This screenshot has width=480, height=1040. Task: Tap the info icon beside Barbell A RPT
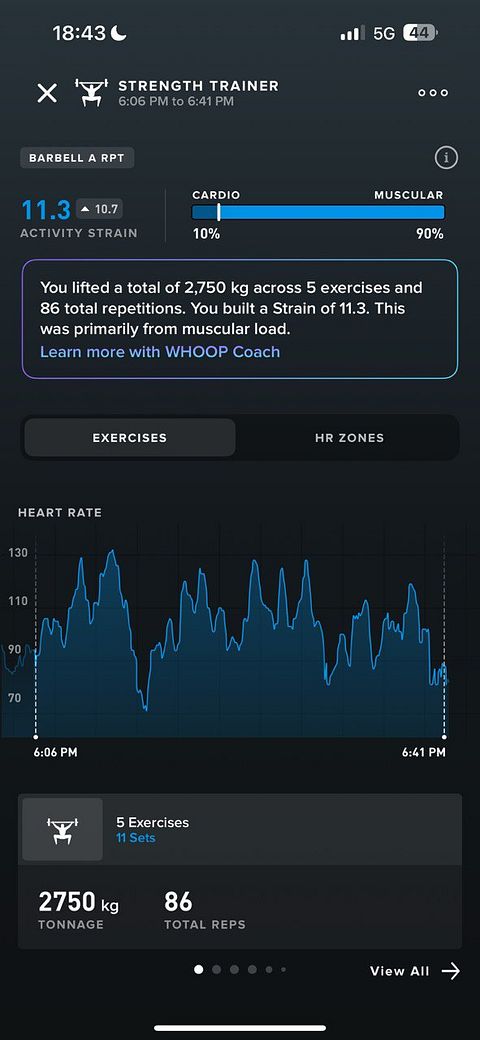coord(446,158)
